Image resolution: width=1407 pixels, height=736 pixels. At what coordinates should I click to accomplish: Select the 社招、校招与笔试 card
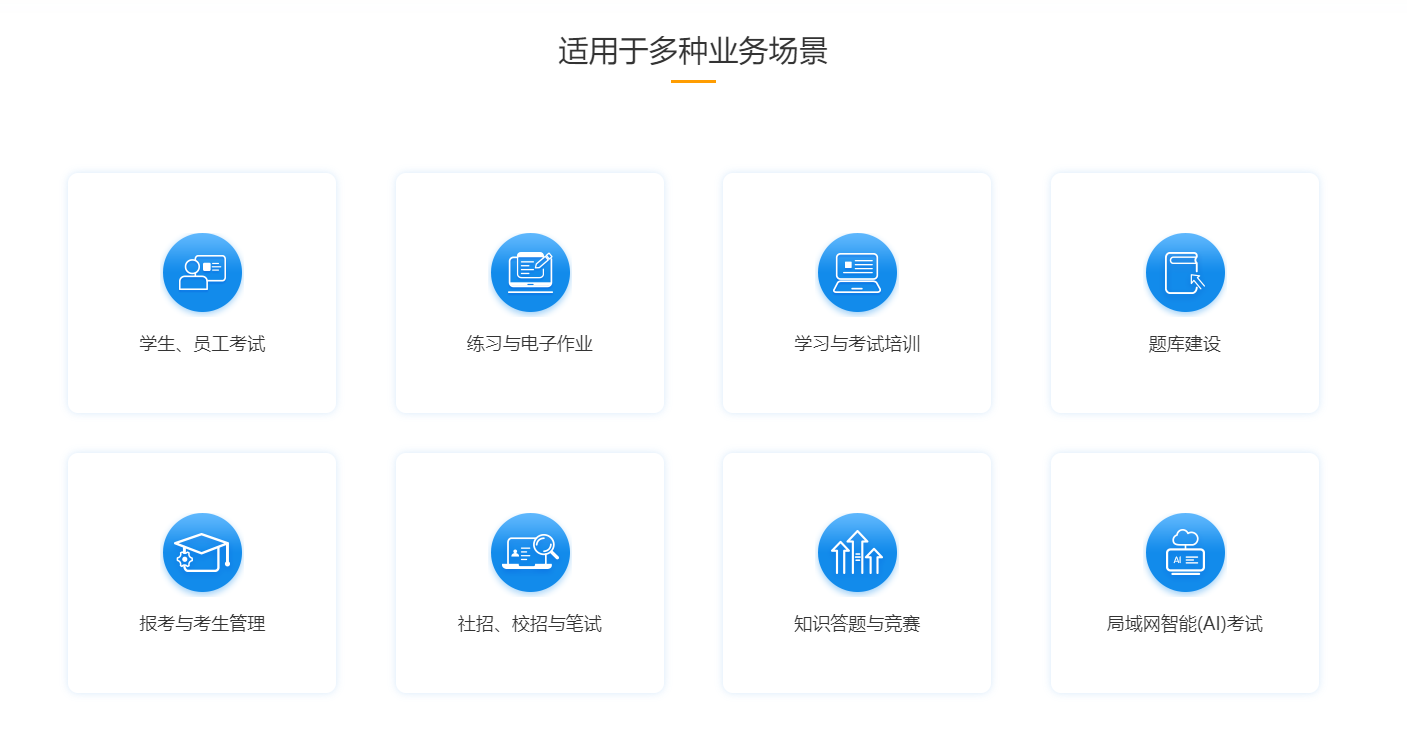point(530,573)
